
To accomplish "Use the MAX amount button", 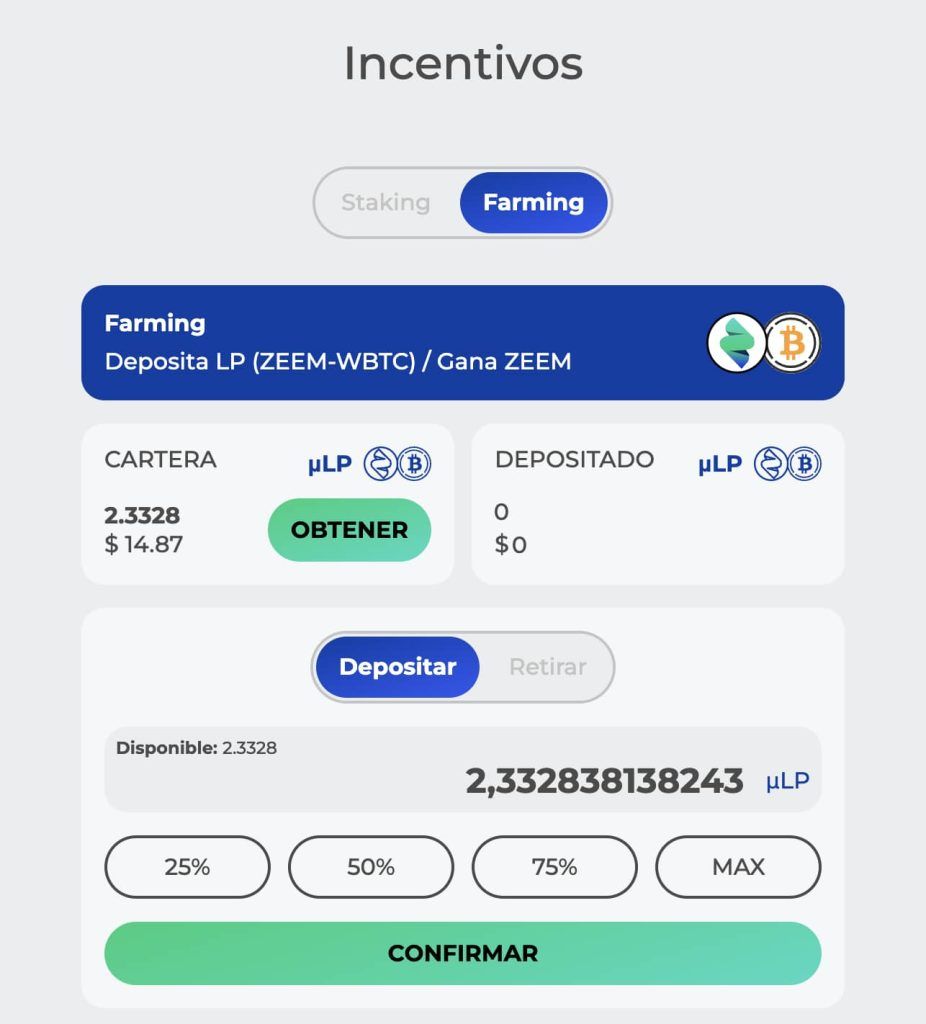I will [x=738, y=867].
